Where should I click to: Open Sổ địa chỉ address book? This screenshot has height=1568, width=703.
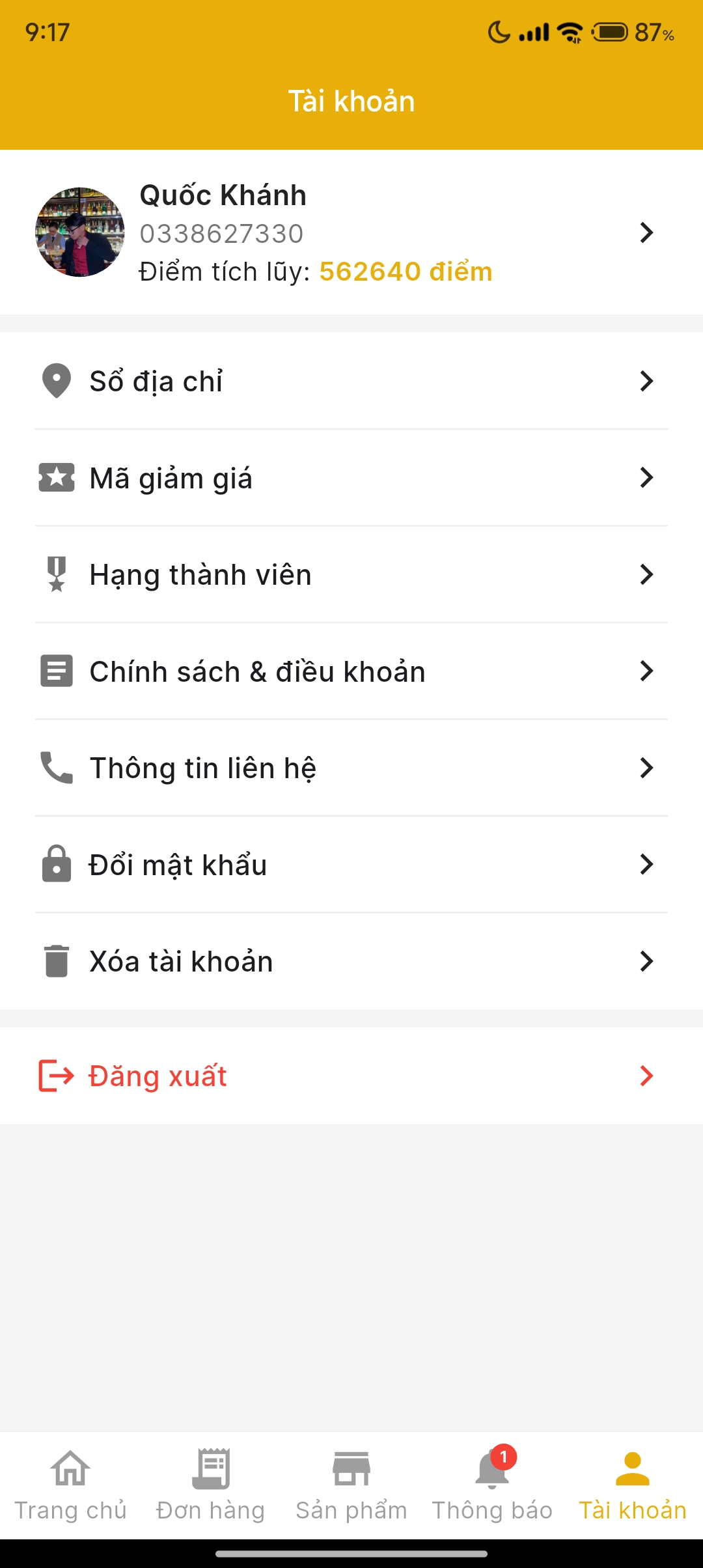[351, 382]
